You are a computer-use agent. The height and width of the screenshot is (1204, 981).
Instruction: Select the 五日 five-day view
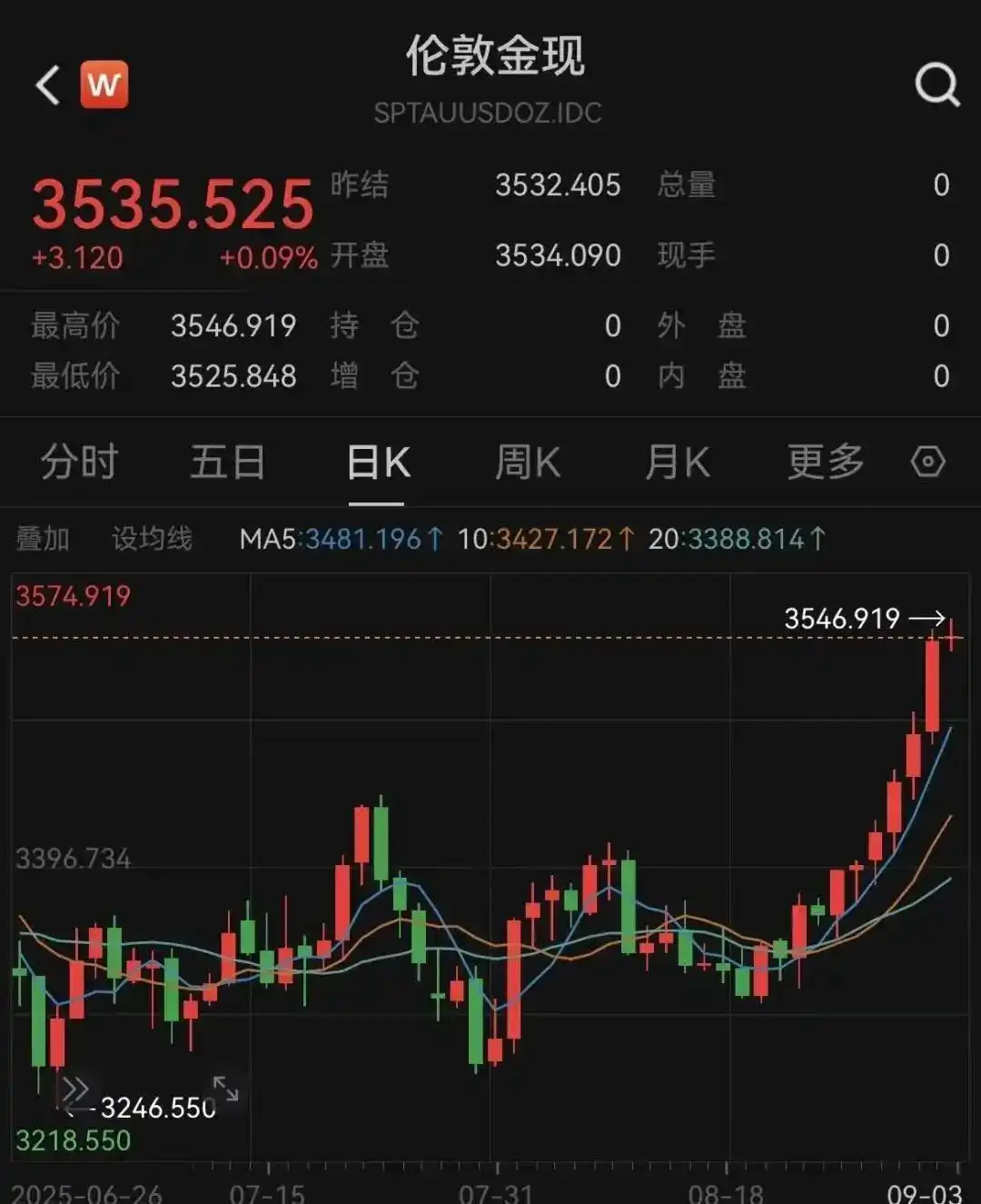227,462
